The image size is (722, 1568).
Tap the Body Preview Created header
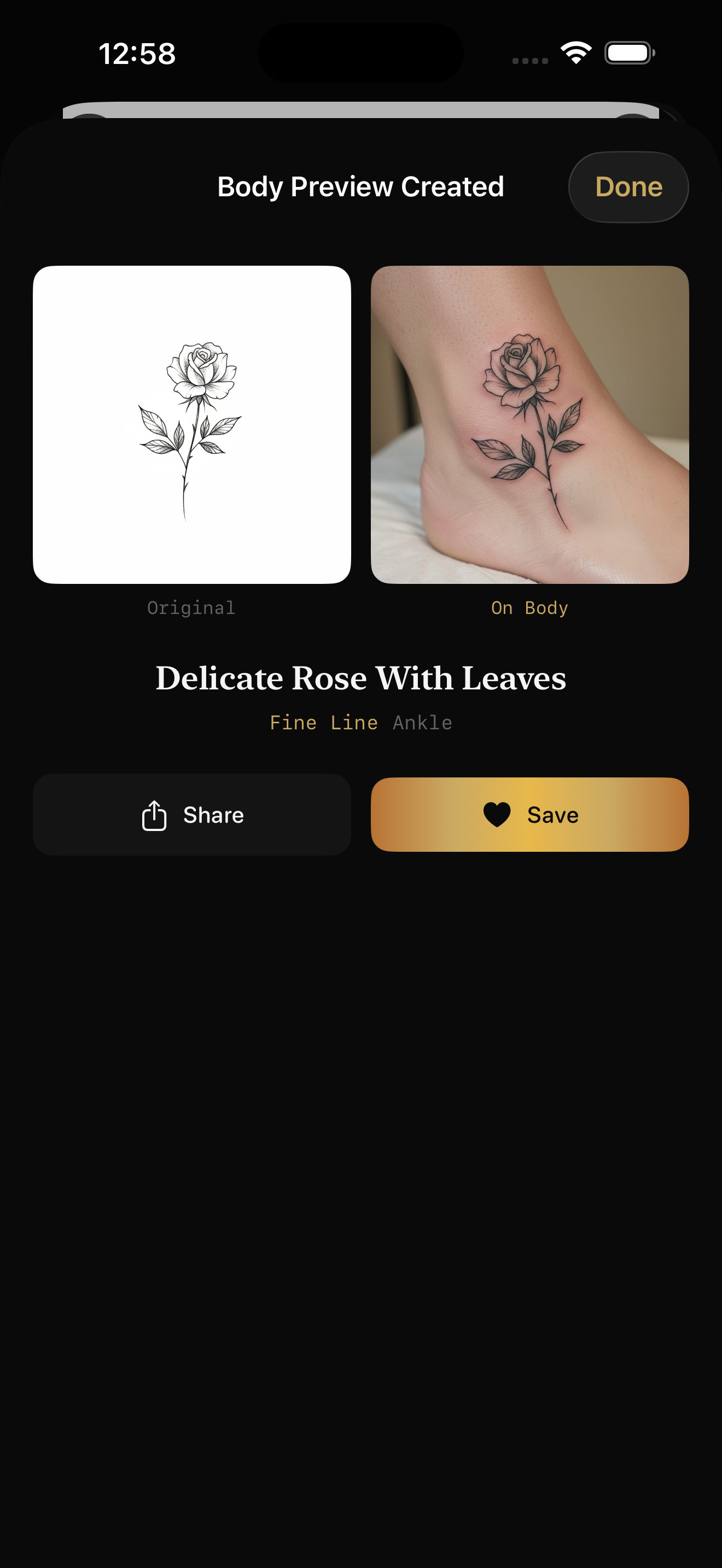point(361,187)
